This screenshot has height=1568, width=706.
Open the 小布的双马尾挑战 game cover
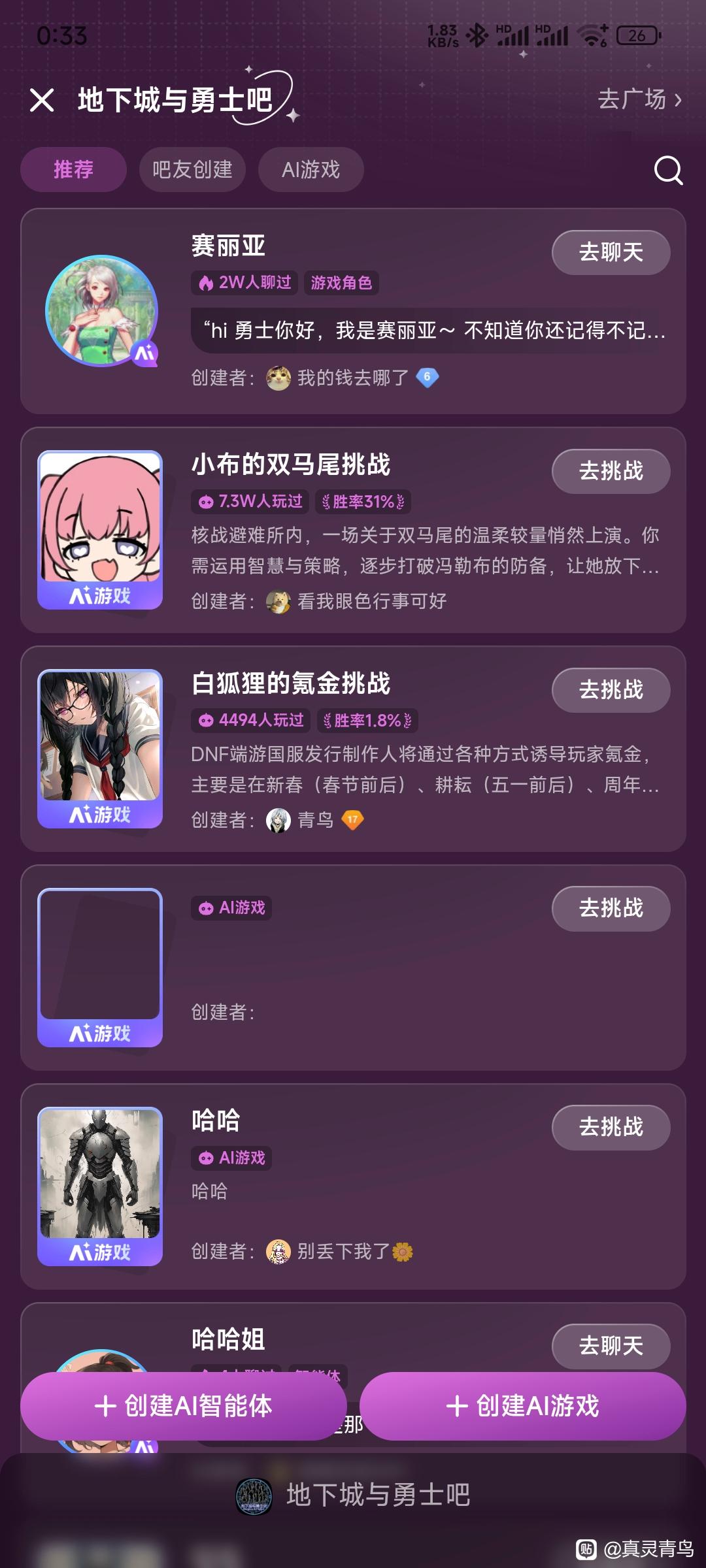tap(100, 529)
